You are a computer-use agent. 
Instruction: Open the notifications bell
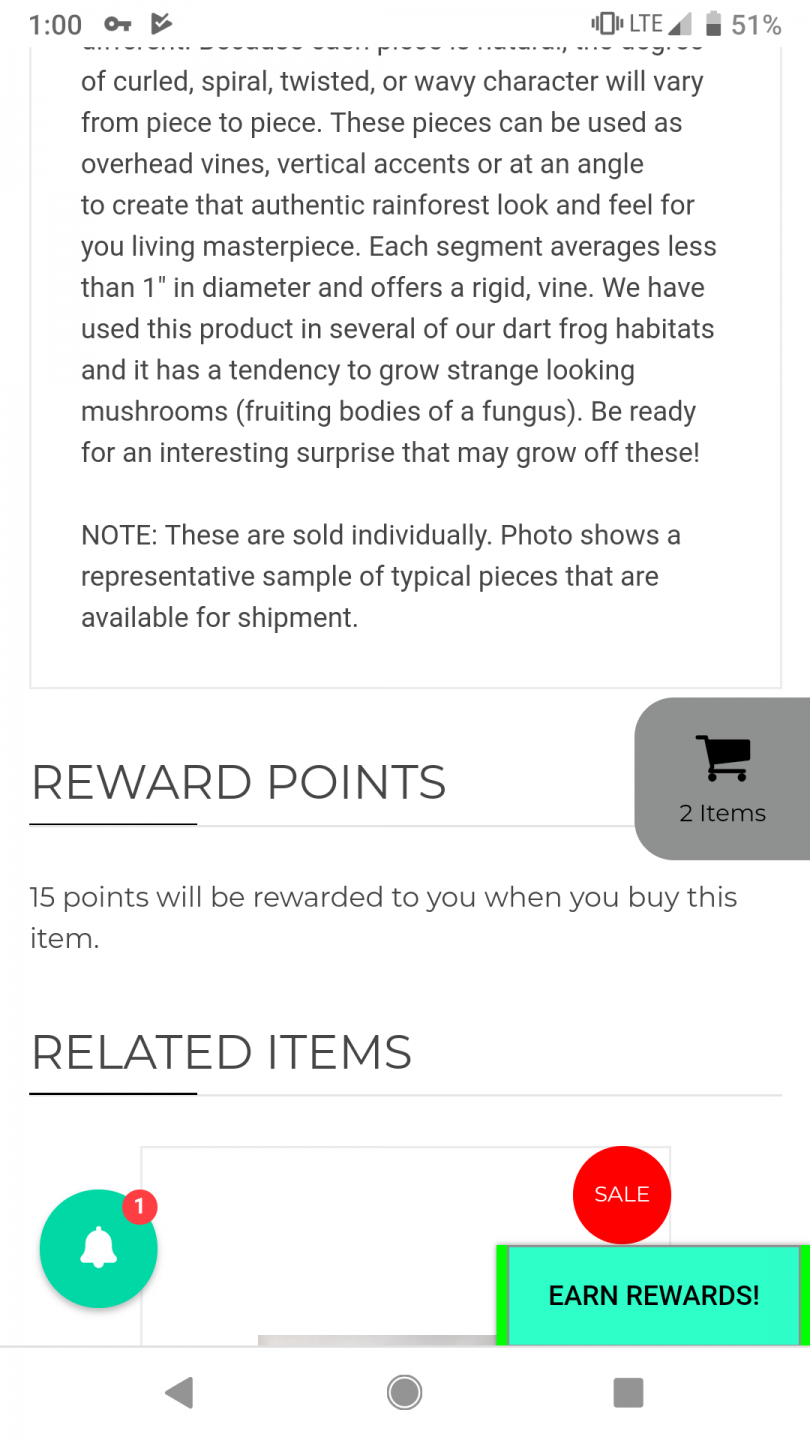click(x=98, y=1249)
